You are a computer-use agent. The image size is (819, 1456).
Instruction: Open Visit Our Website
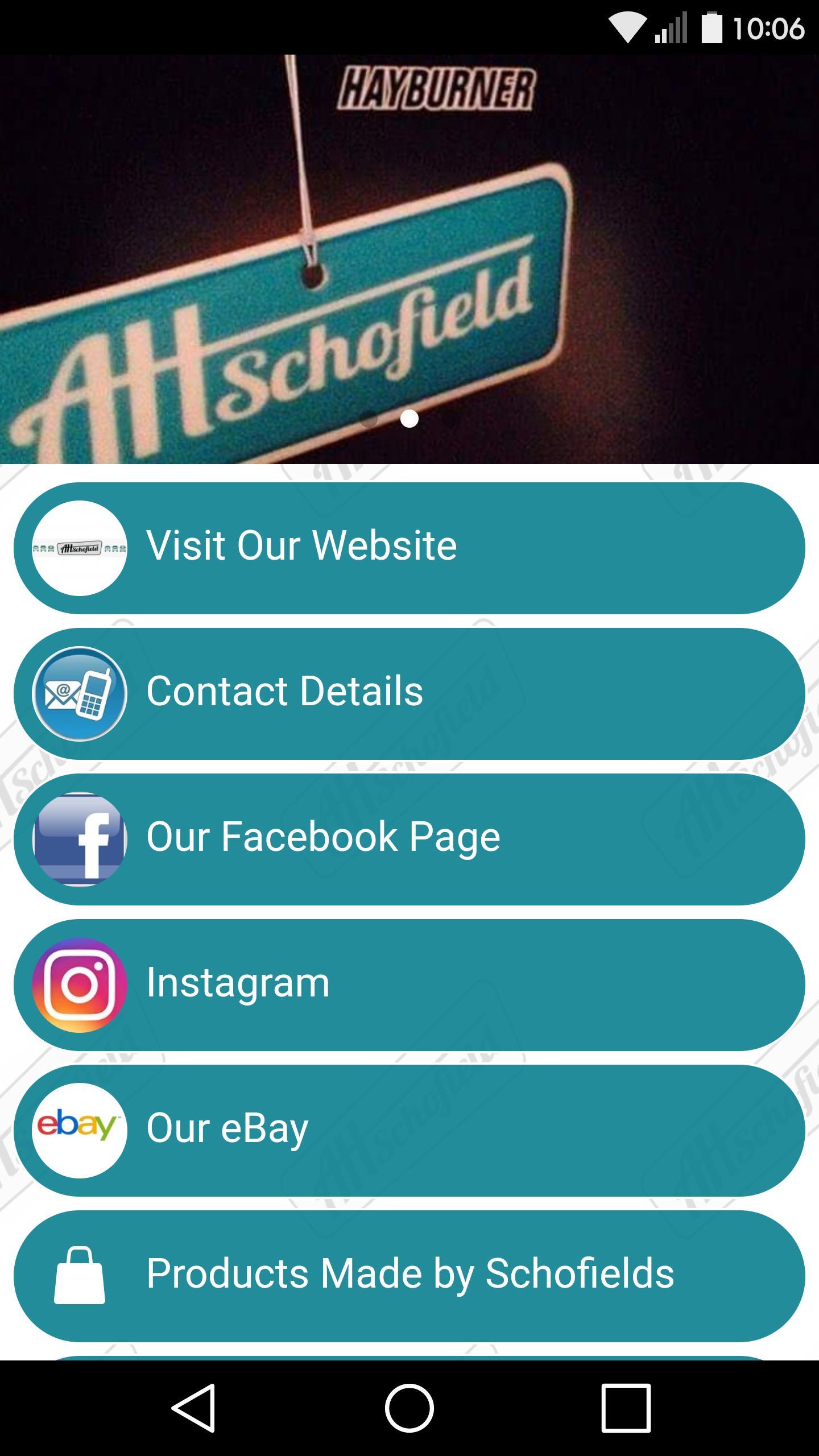tap(409, 548)
